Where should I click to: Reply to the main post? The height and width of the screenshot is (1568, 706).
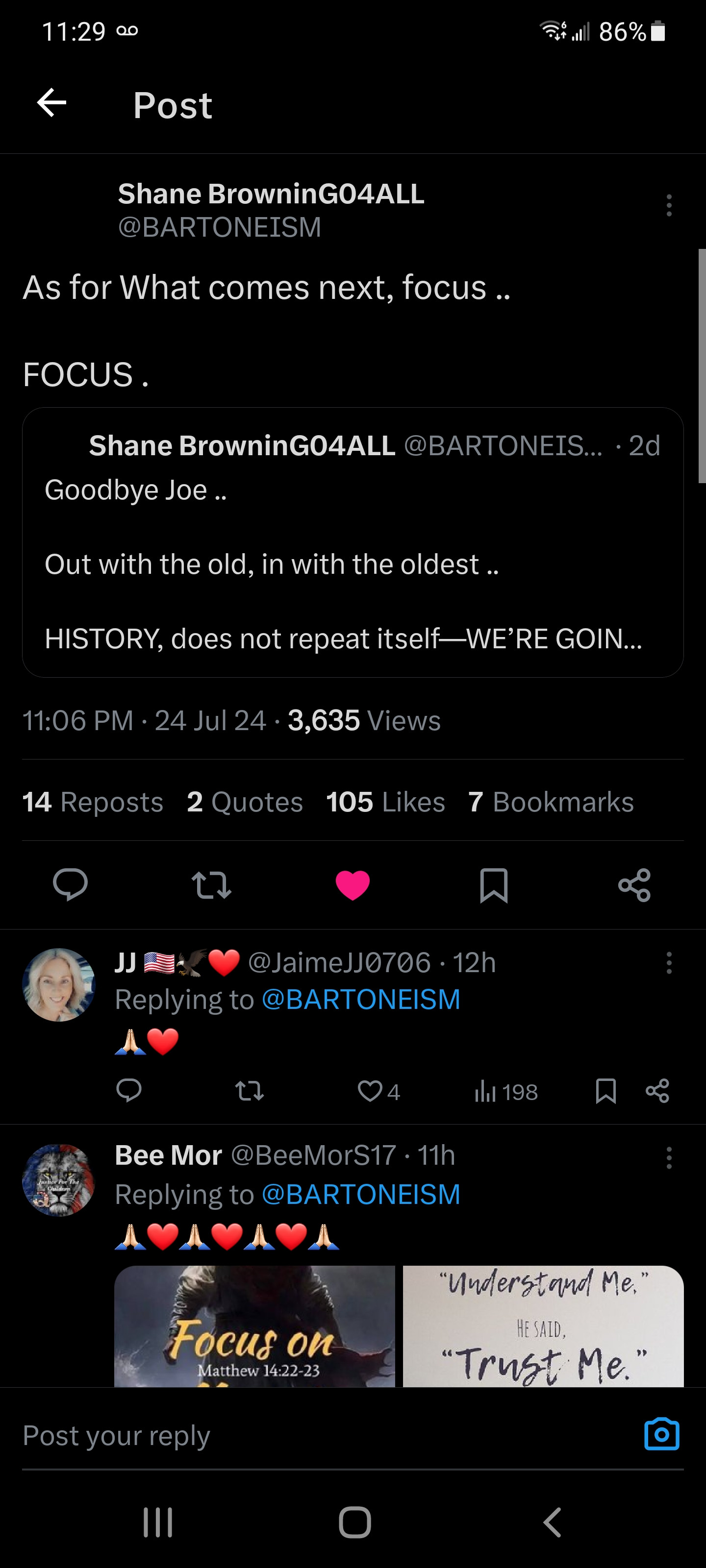(70, 884)
